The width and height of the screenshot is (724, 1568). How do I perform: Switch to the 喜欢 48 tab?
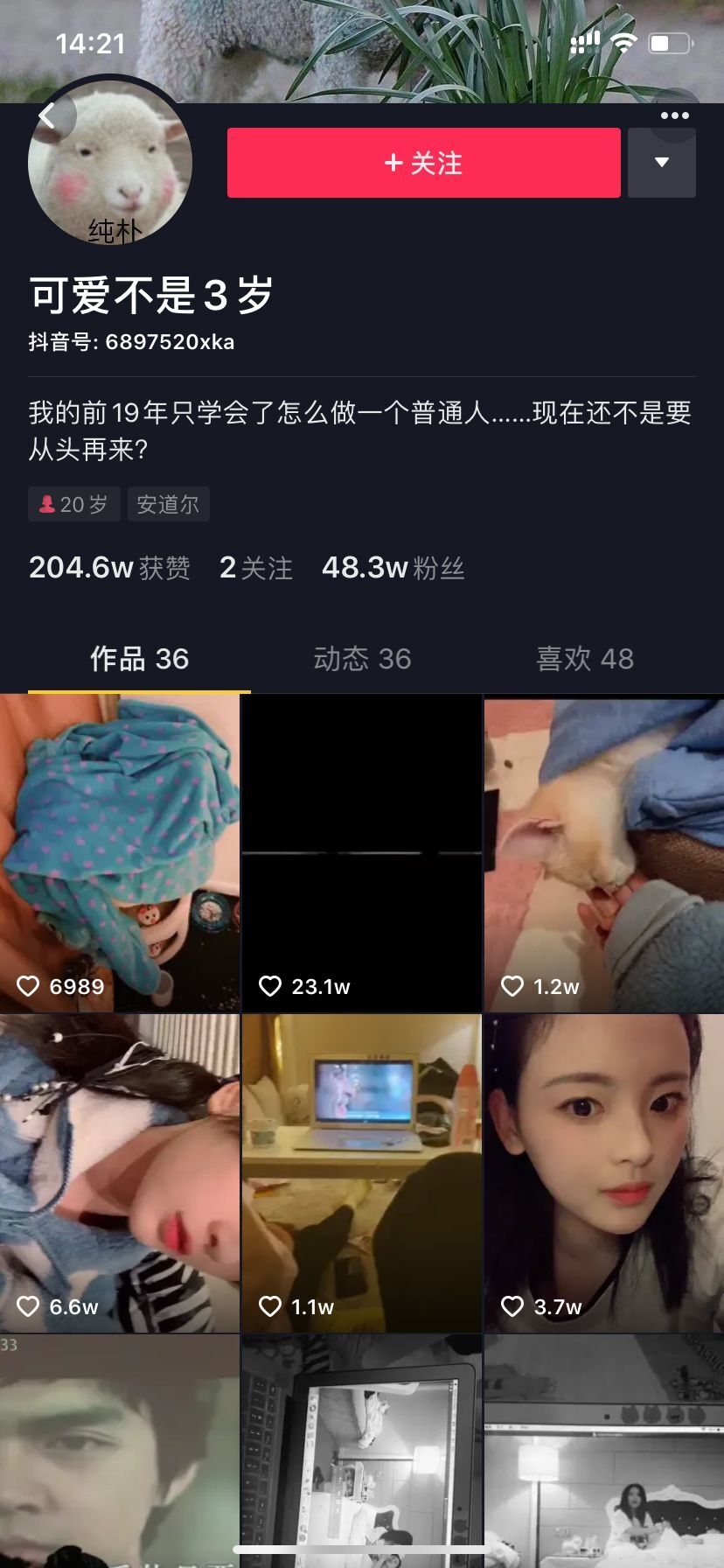pyautogui.click(x=585, y=660)
